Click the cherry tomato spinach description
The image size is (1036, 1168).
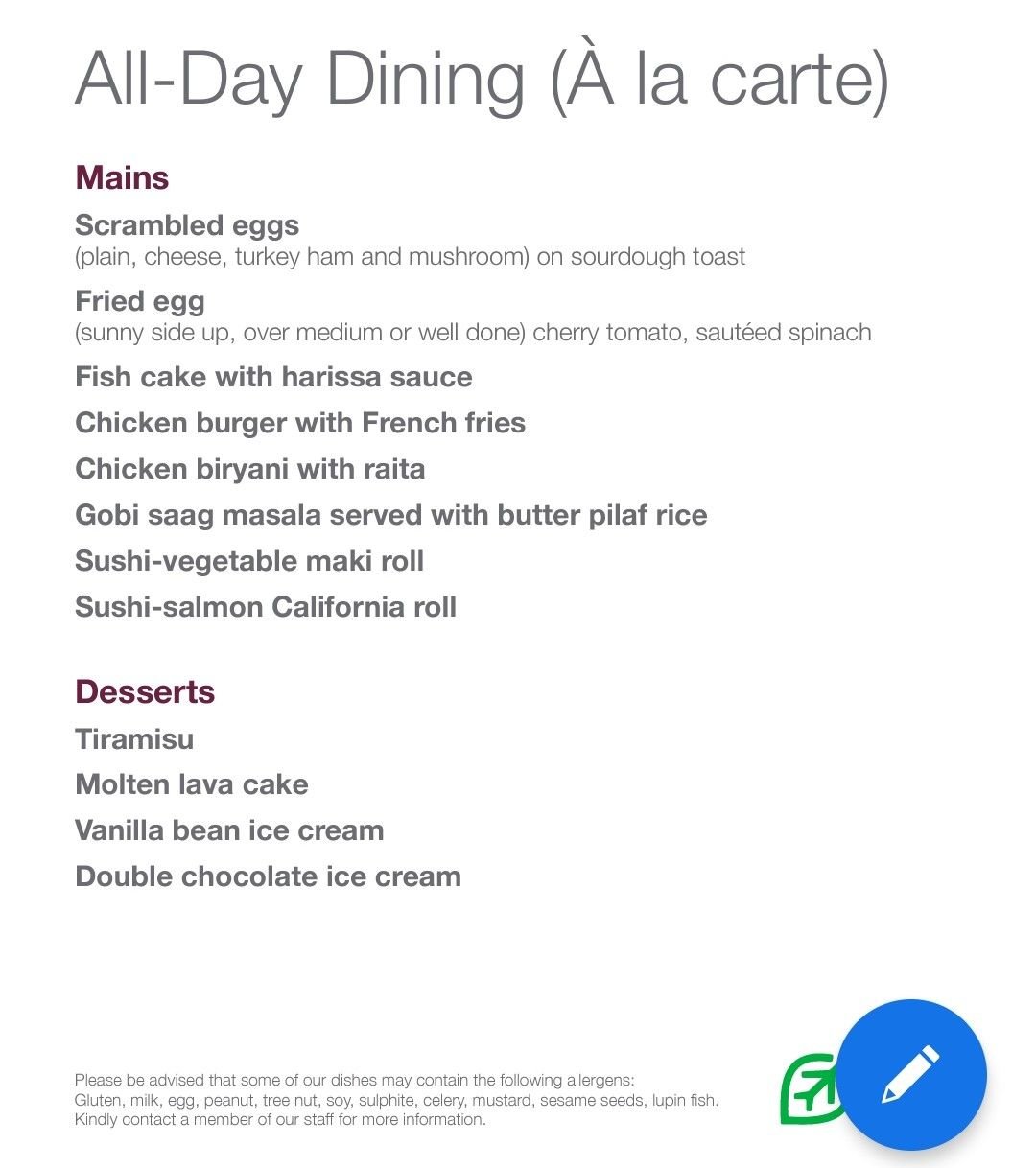click(473, 332)
